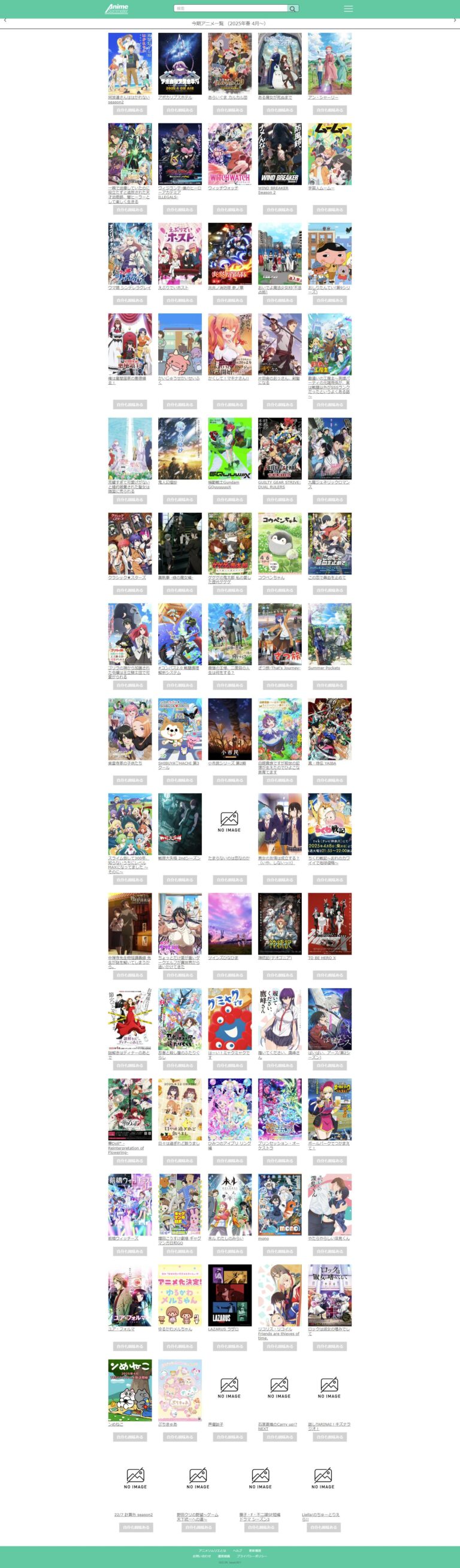Image resolution: width=460 pixels, height=1568 pixels.
Task: Go to the next season with the right arrow
Action: [x=455, y=20]
